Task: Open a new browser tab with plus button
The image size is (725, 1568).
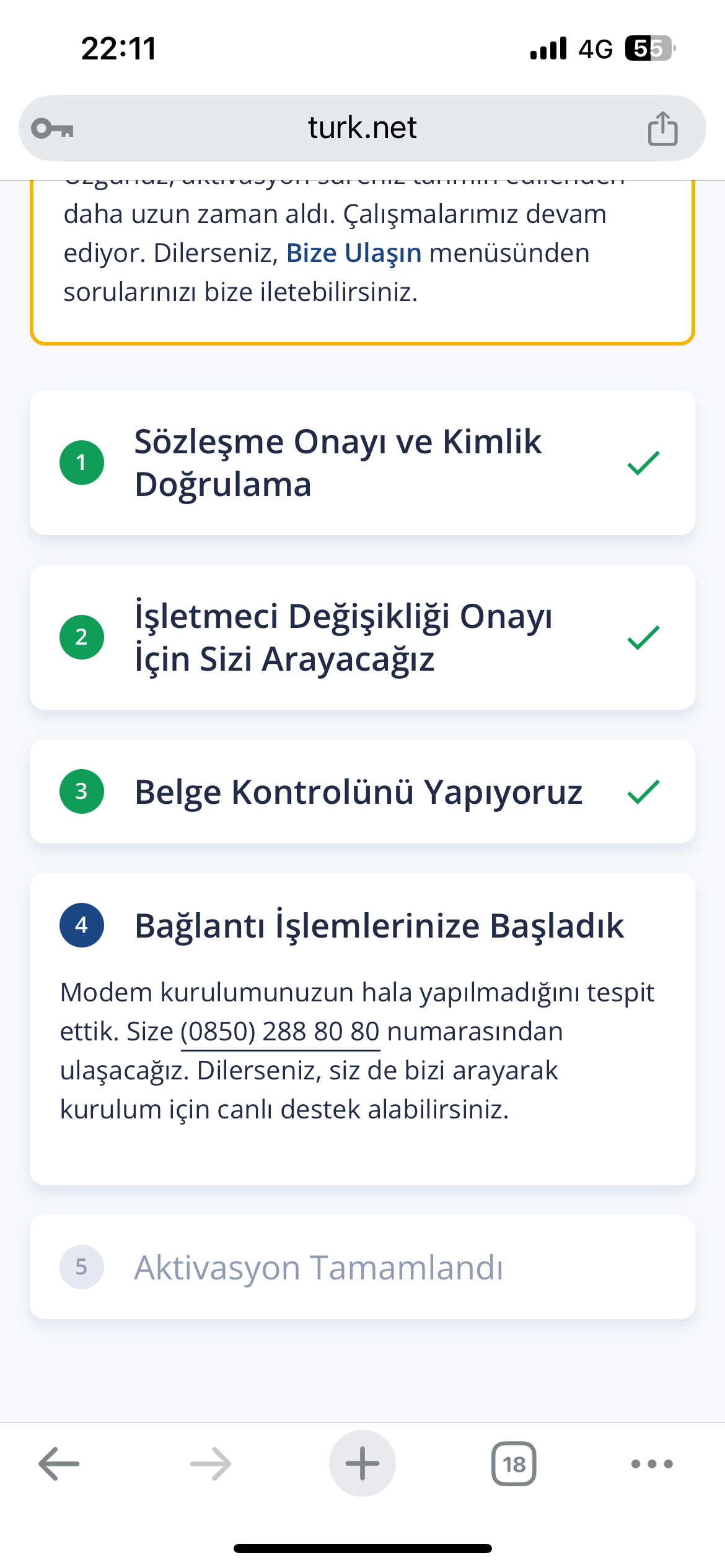Action: (x=362, y=1464)
